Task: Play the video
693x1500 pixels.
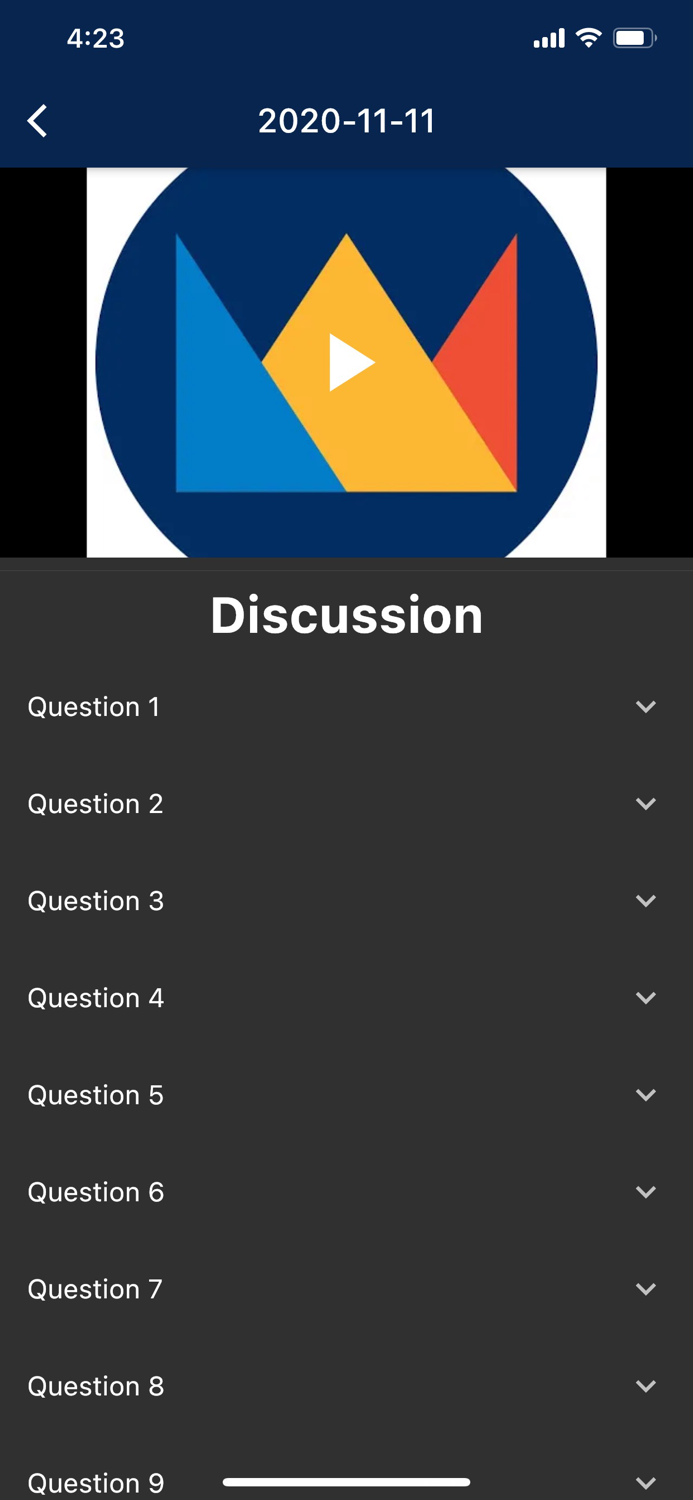Action: (351, 362)
